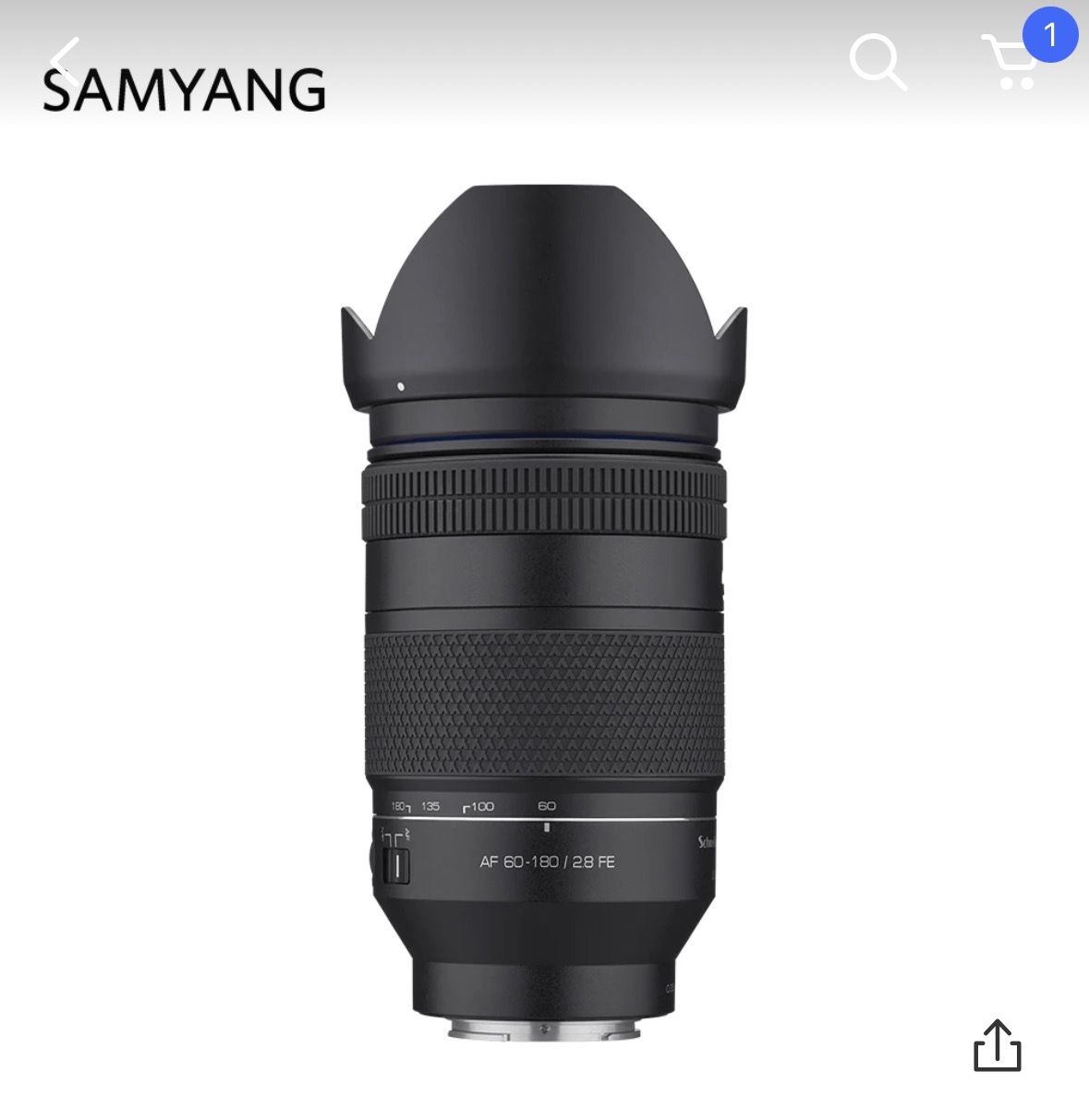
Task: Open the Samyang lens product image
Action: coord(544,614)
